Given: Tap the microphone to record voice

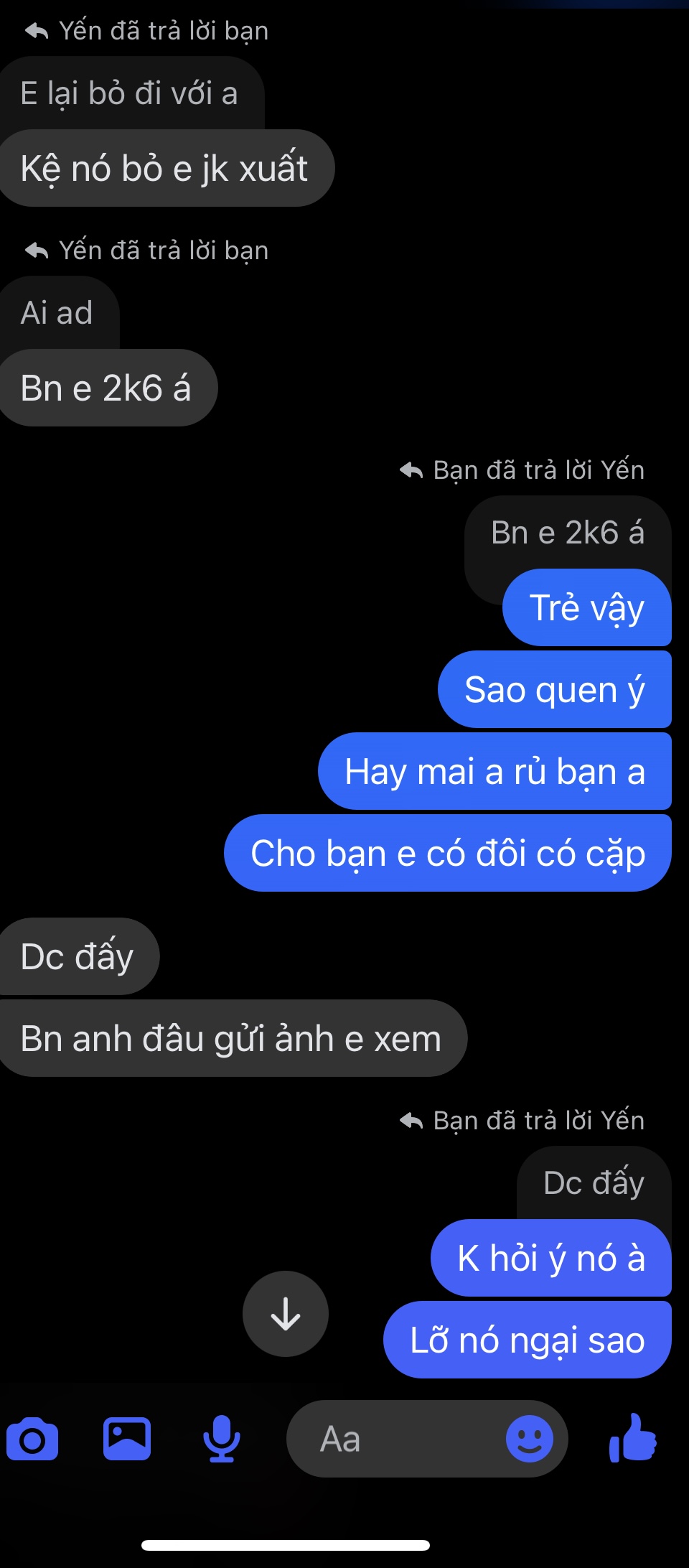Looking at the screenshot, I should point(222,1438).
